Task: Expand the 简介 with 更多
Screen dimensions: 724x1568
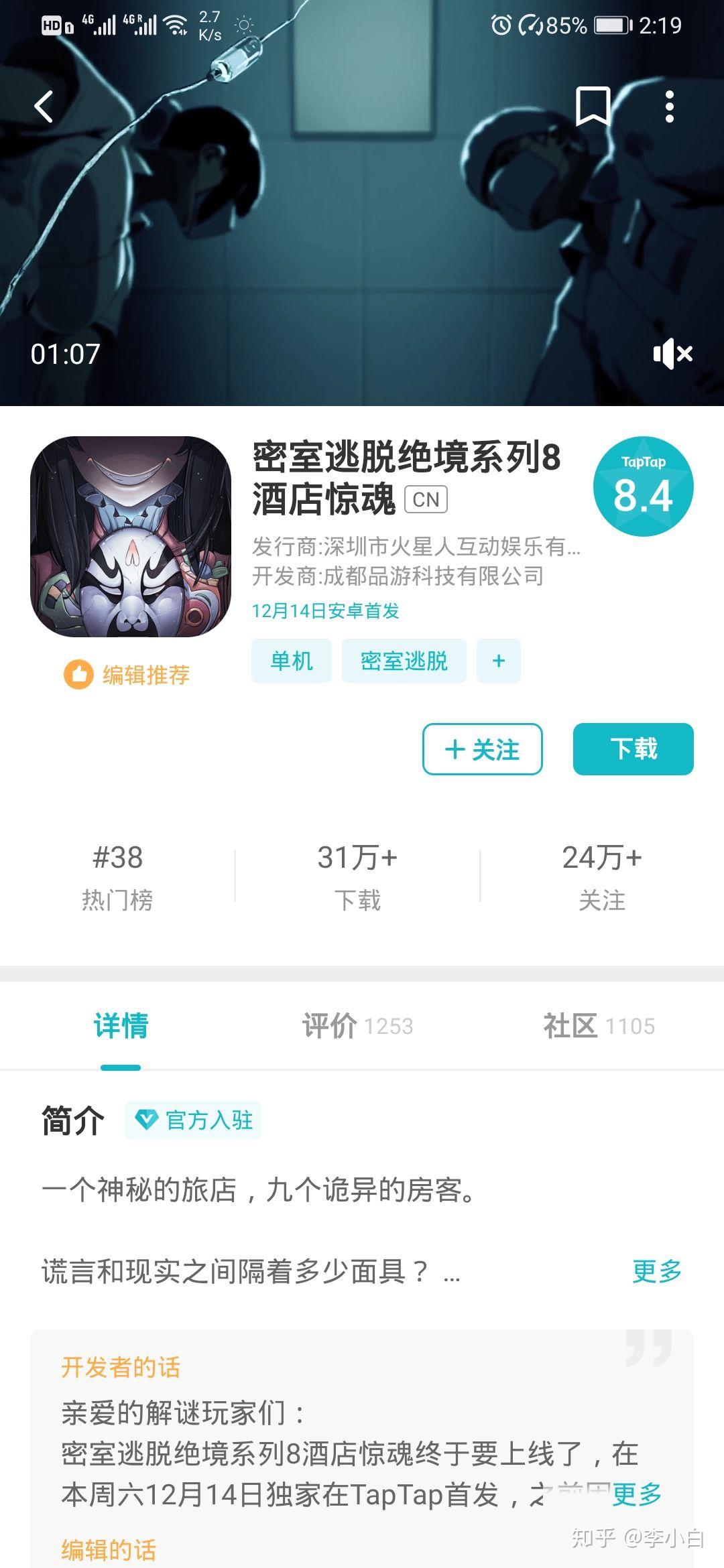Action: point(656,1270)
